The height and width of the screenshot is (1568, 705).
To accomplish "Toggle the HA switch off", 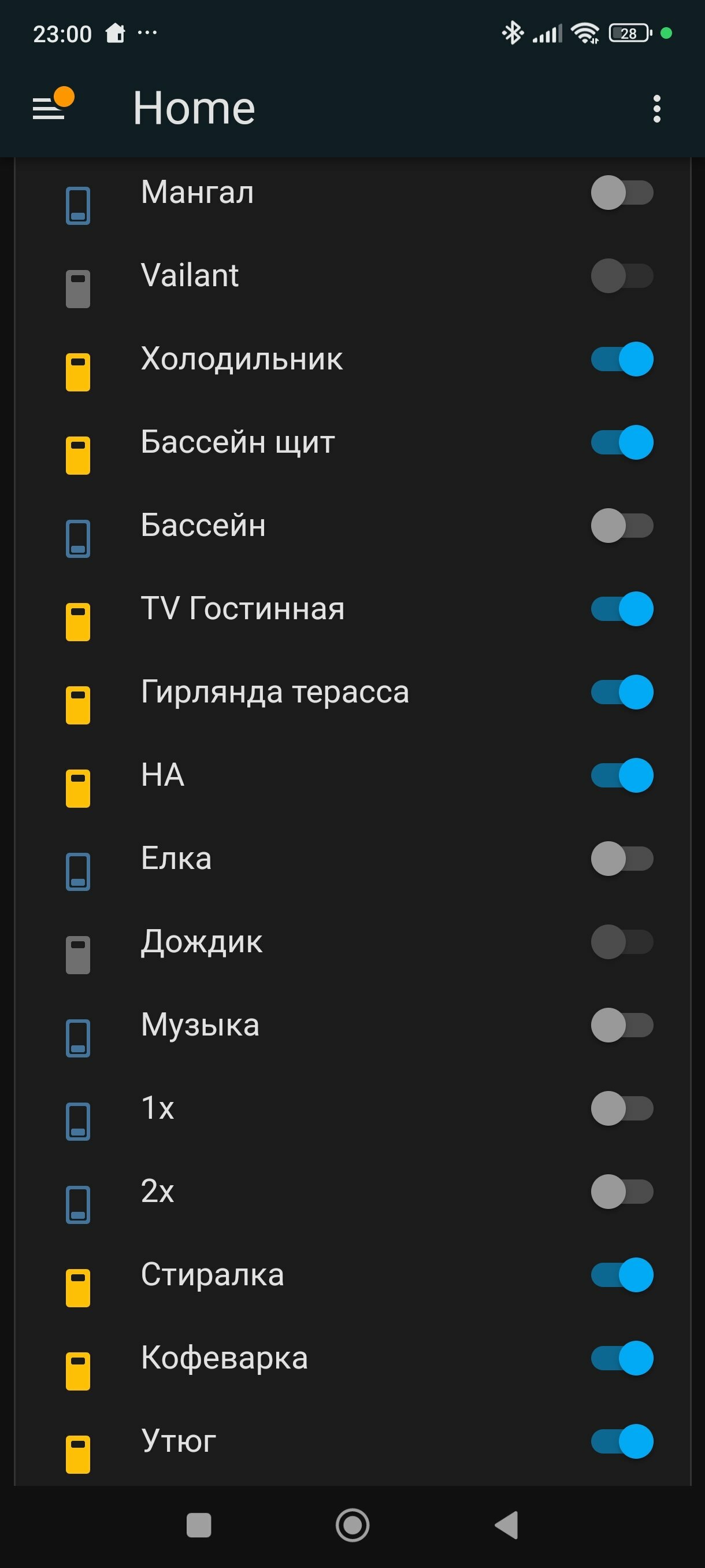I will (x=622, y=775).
